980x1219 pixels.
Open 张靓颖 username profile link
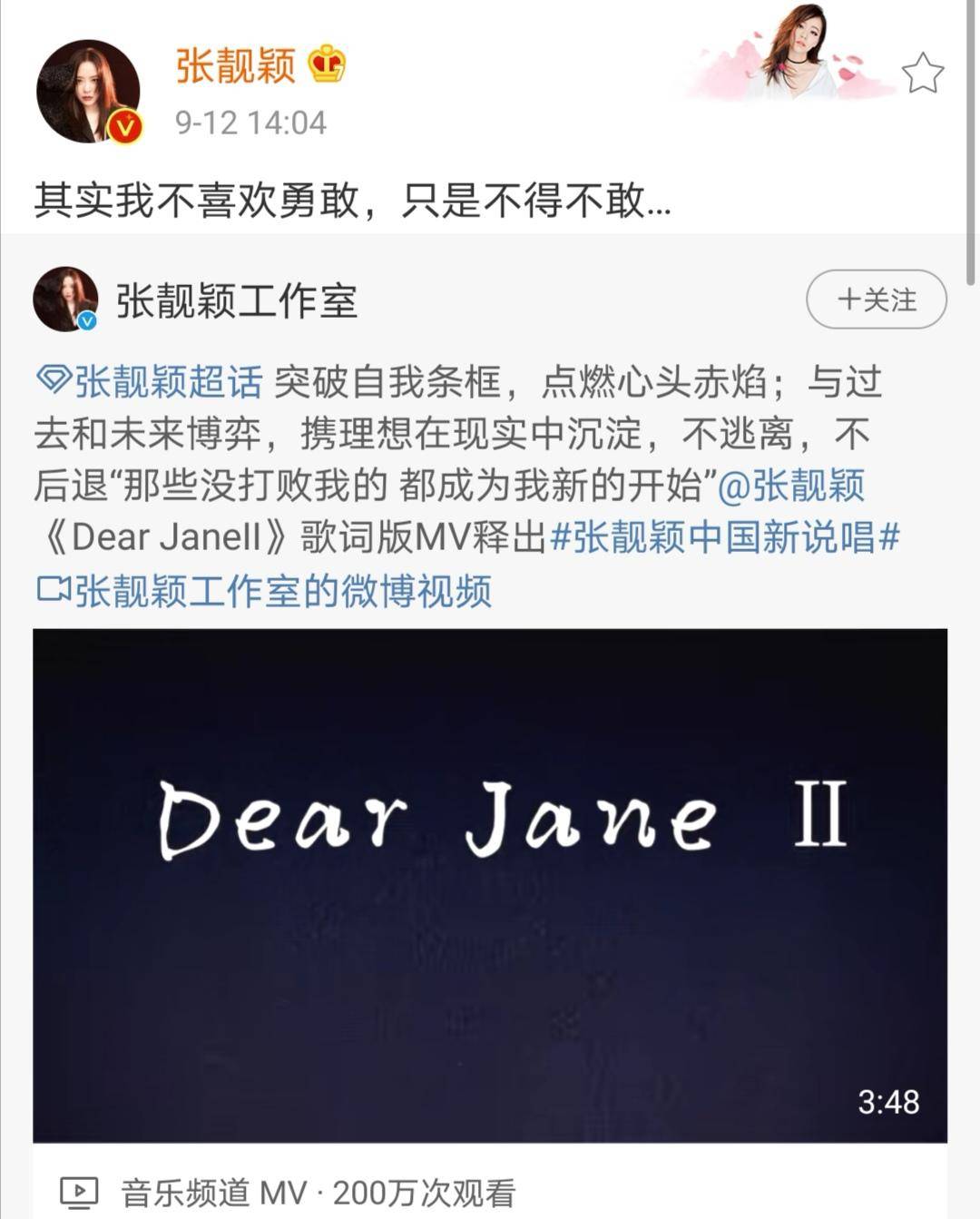236,66
